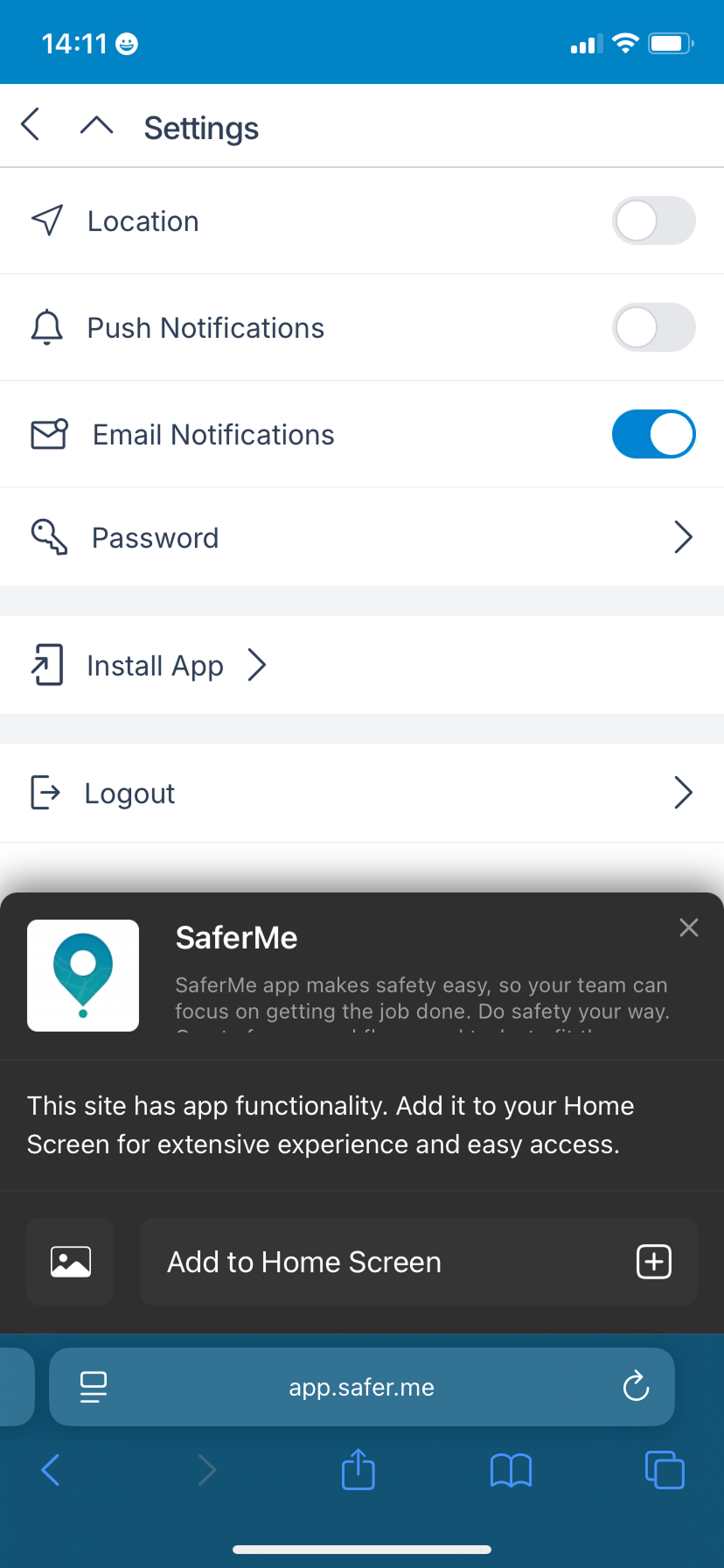Enable the Location toggle
This screenshot has width=724, height=1568.
[654, 220]
